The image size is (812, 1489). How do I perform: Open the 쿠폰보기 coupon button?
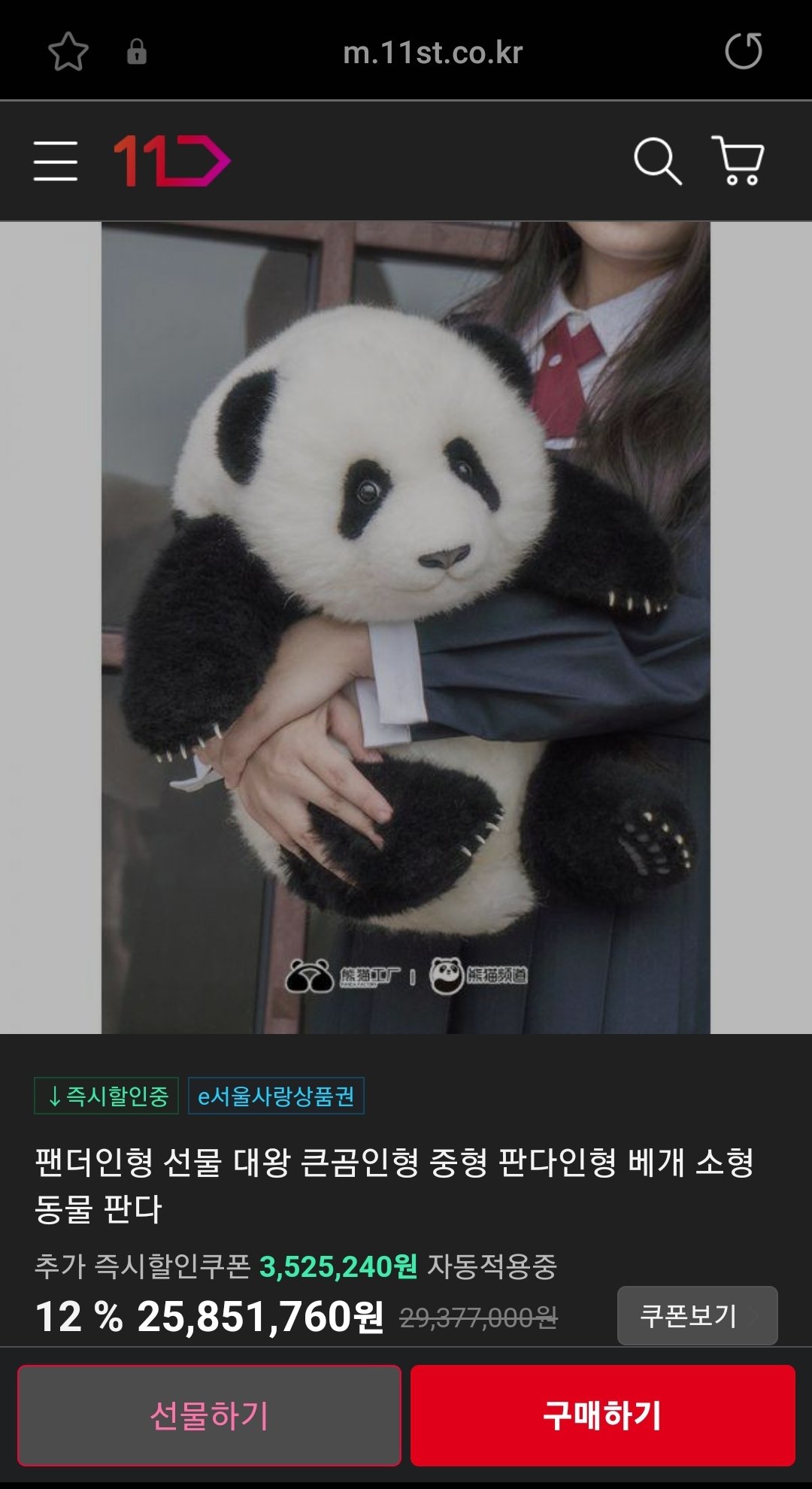coord(697,1315)
